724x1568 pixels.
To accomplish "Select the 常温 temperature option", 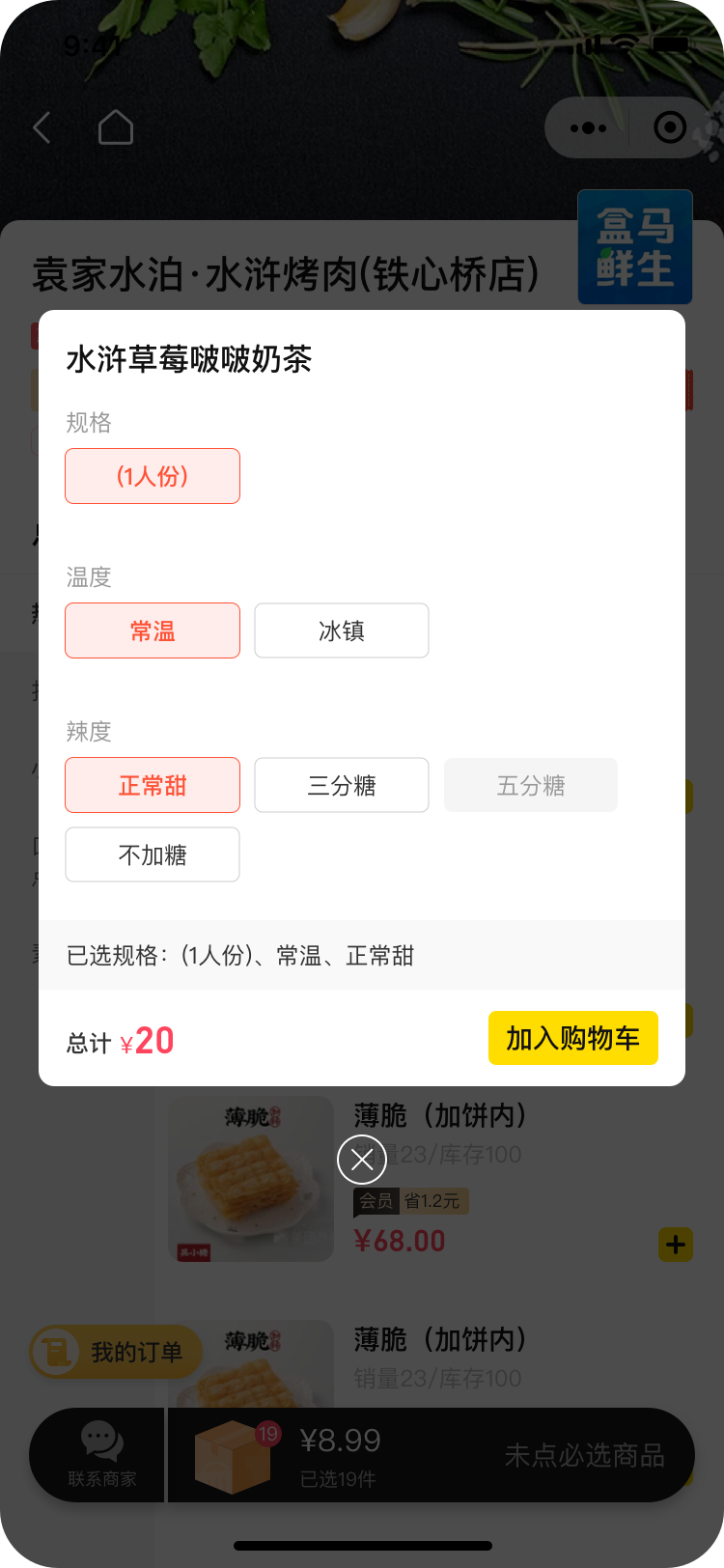I will pos(152,630).
